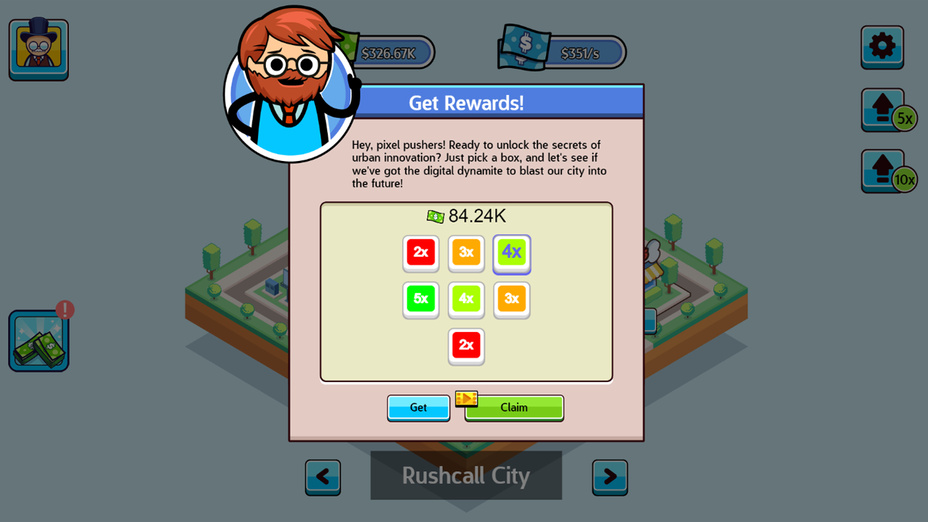Open the settings gear
This screenshot has height=522, width=928.
[881, 47]
